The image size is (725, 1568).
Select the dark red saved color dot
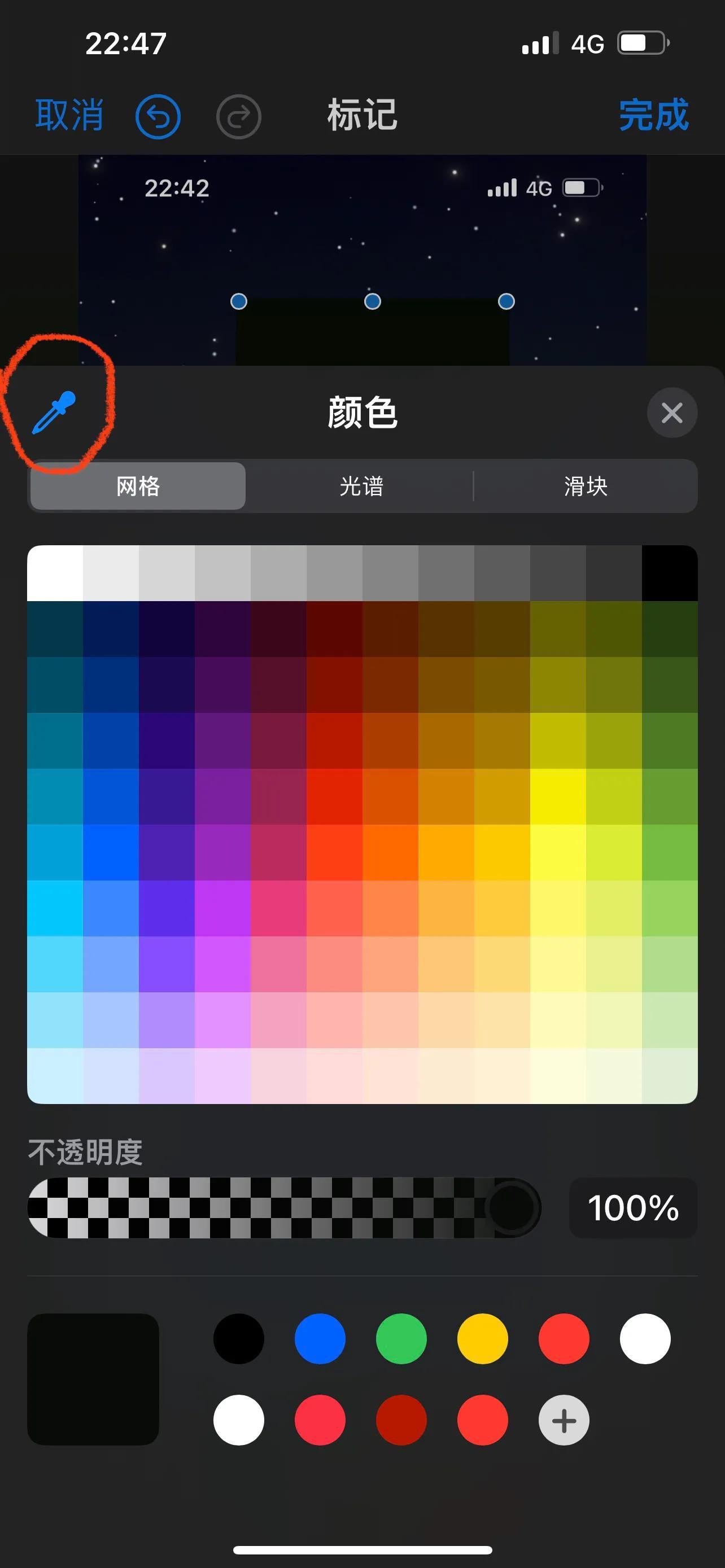401,1420
